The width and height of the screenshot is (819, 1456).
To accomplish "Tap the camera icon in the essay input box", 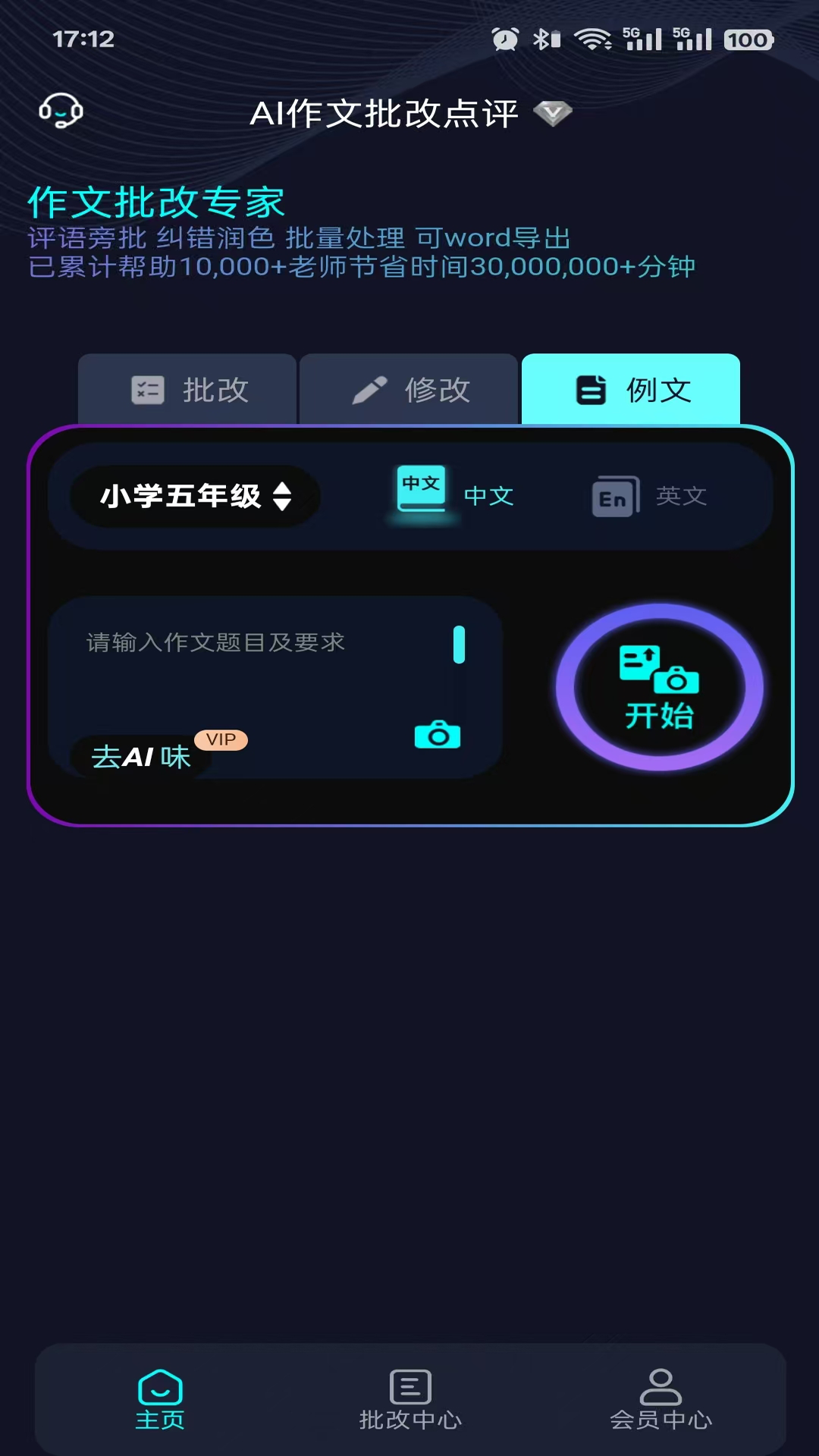I will point(437,733).
